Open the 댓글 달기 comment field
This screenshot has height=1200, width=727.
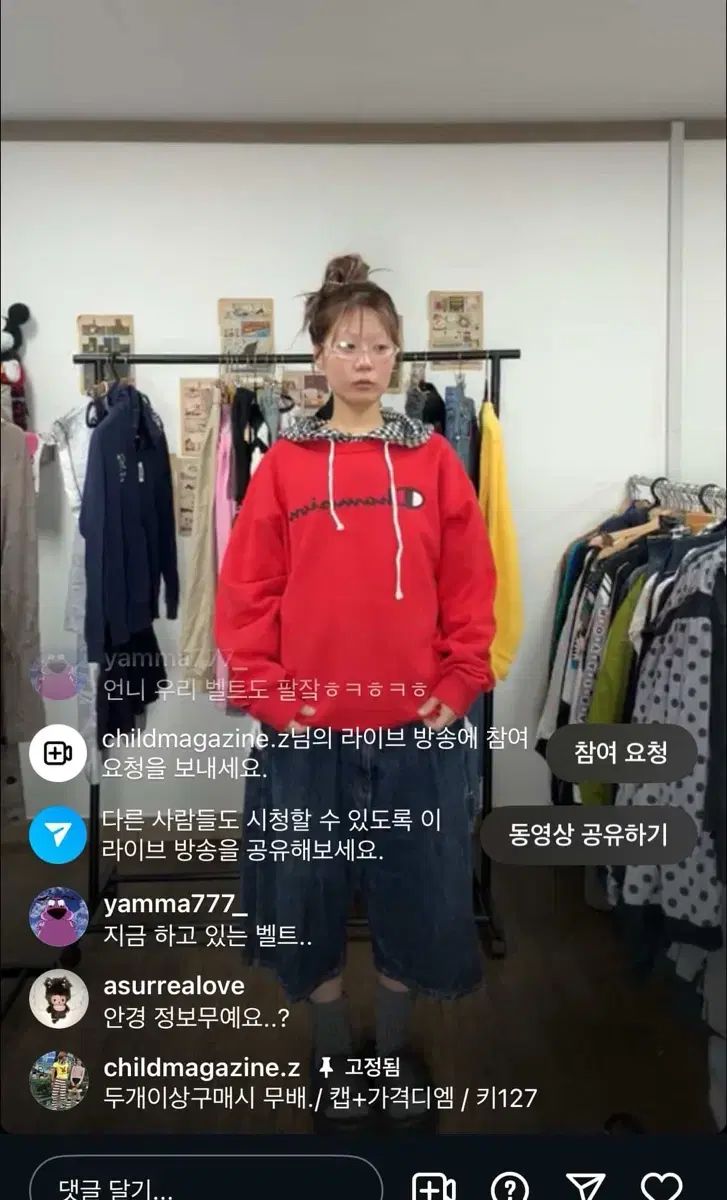(205, 1185)
